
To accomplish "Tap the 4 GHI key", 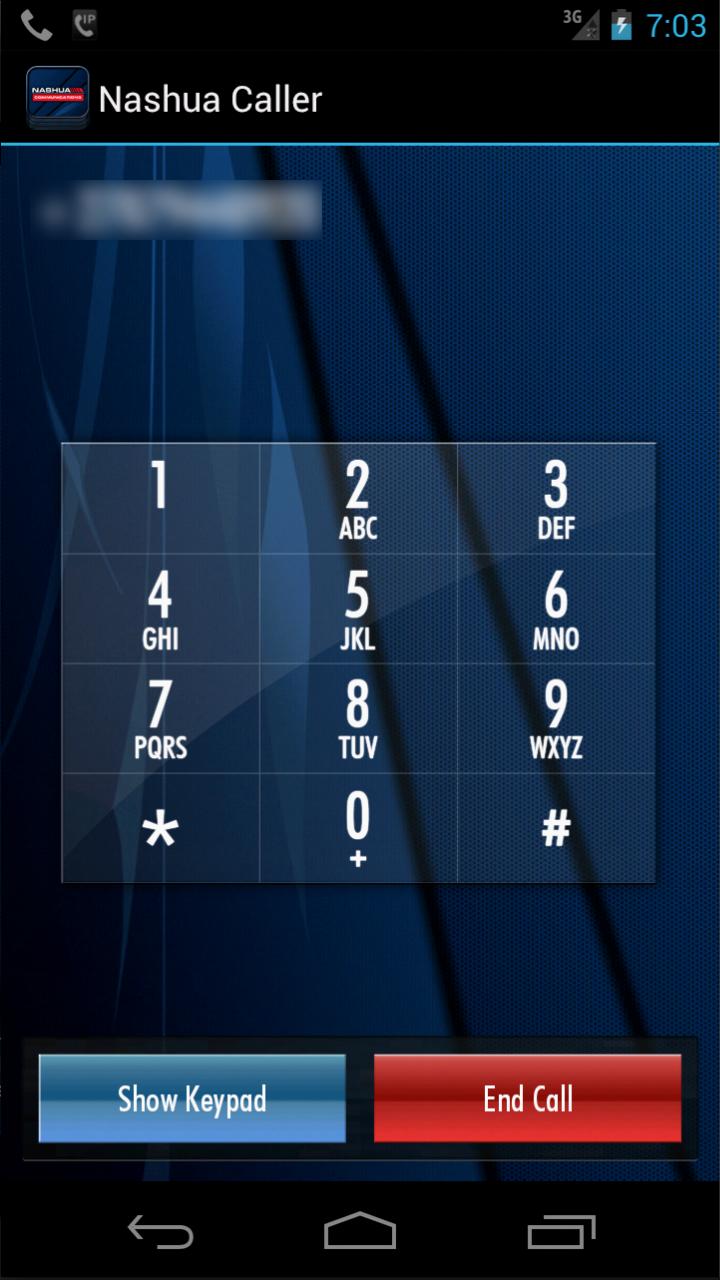I will pyautogui.click(x=160, y=608).
